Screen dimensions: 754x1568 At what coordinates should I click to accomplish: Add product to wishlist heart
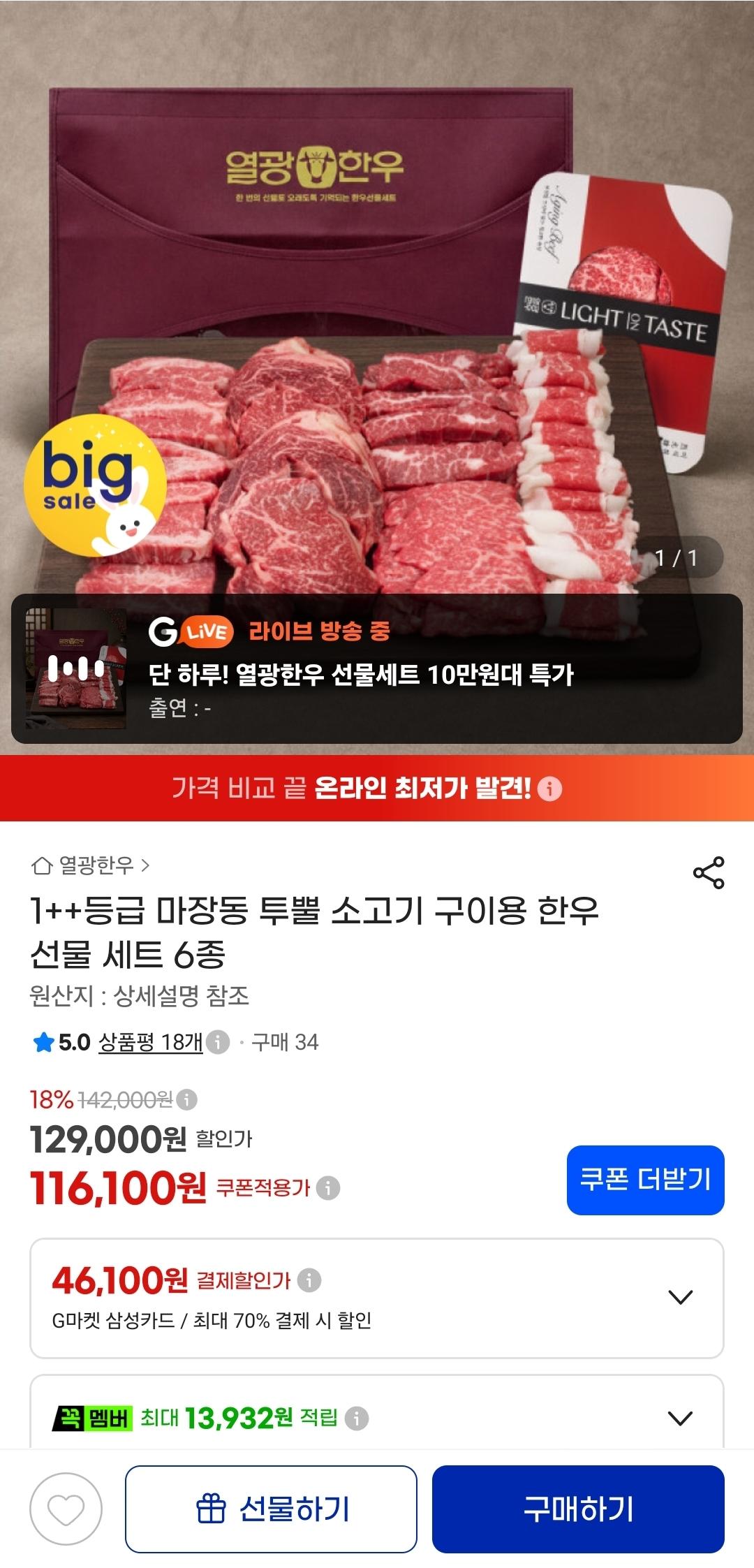(66, 1509)
